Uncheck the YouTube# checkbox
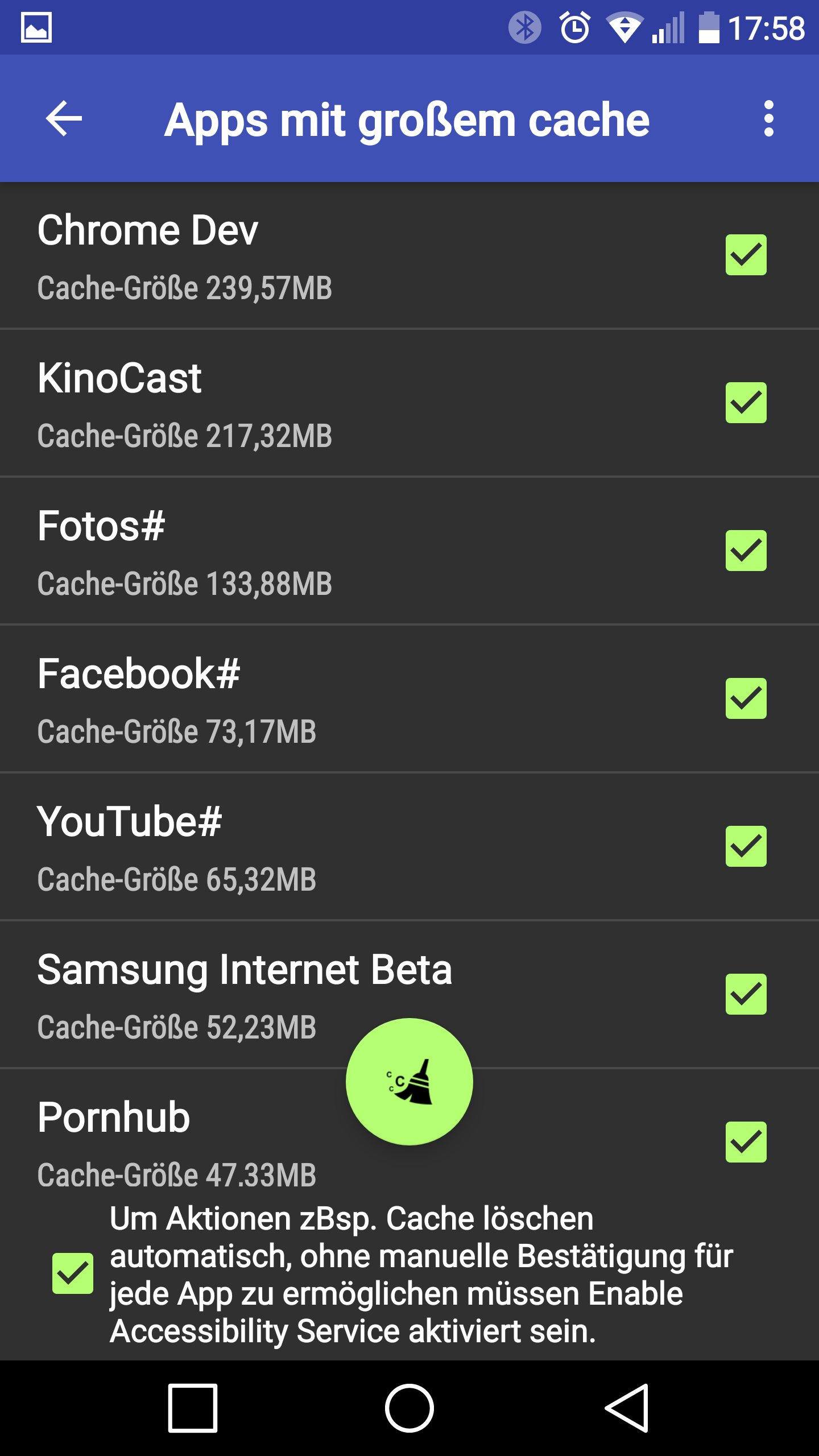The height and width of the screenshot is (1456, 819). (x=746, y=846)
